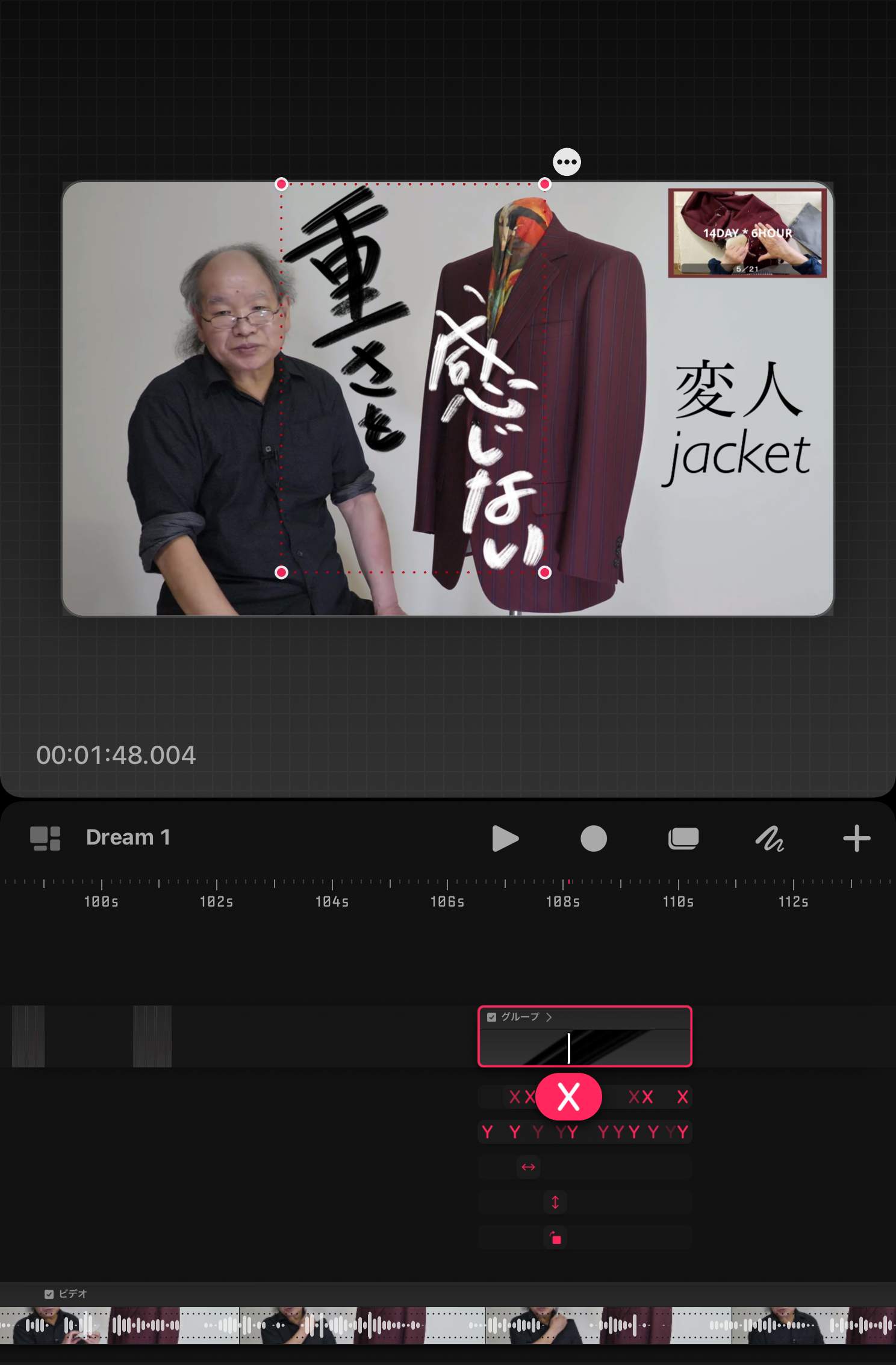Open the Dream 1 project title
Screen dimensions: 896x1365
[x=128, y=837]
